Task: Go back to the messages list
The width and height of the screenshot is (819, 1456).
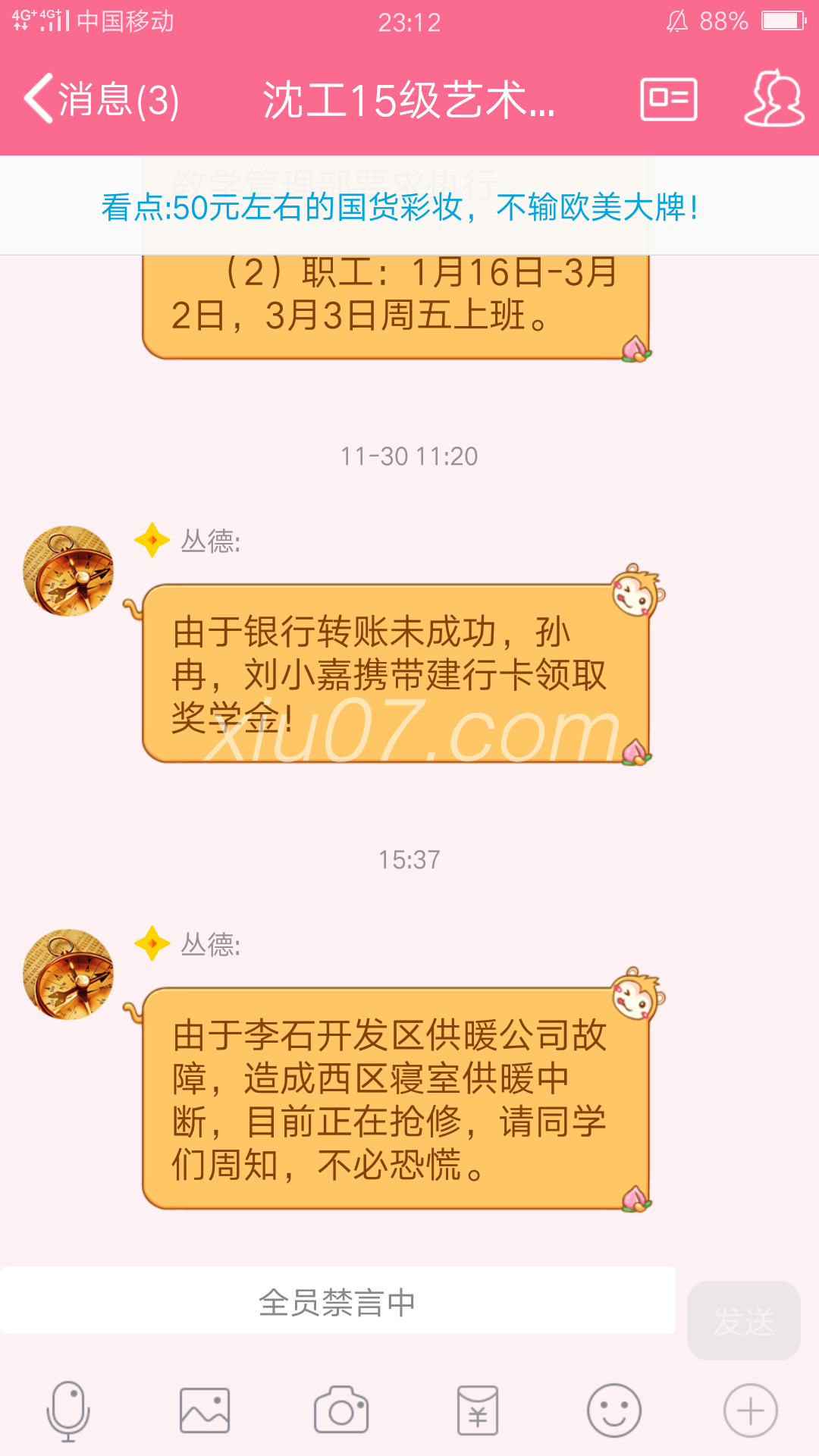Action: coord(102,99)
